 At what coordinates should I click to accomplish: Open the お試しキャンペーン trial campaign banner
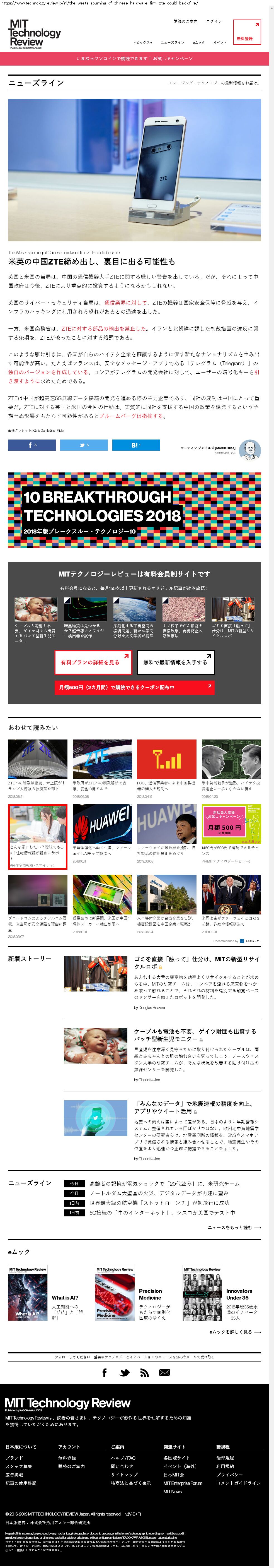coord(134,59)
